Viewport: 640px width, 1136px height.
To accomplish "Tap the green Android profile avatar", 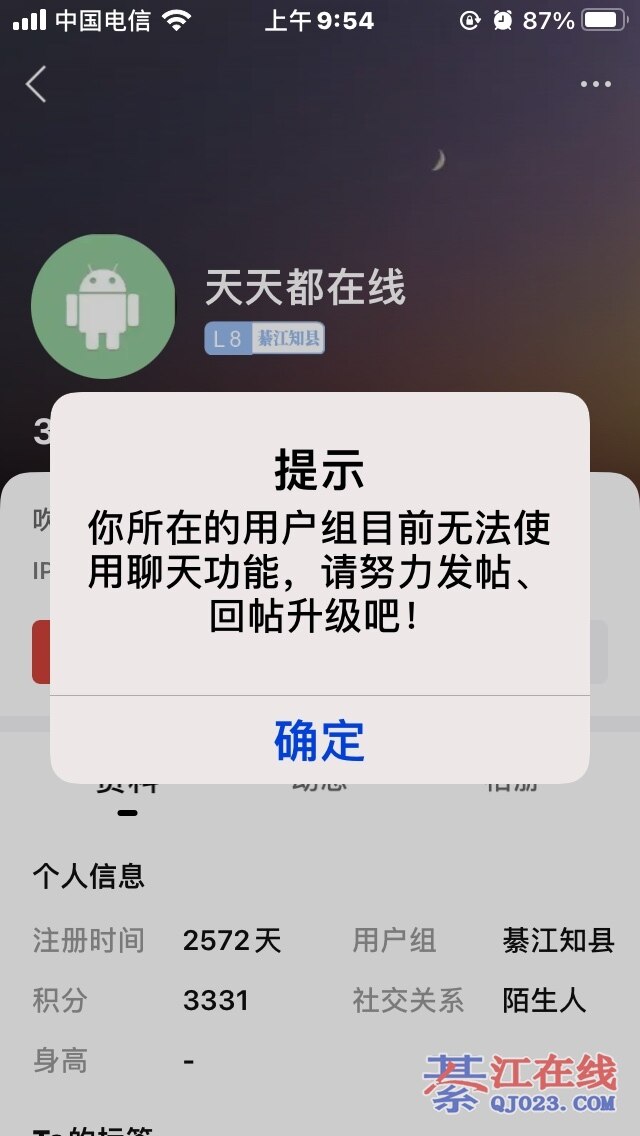I will point(103,306).
